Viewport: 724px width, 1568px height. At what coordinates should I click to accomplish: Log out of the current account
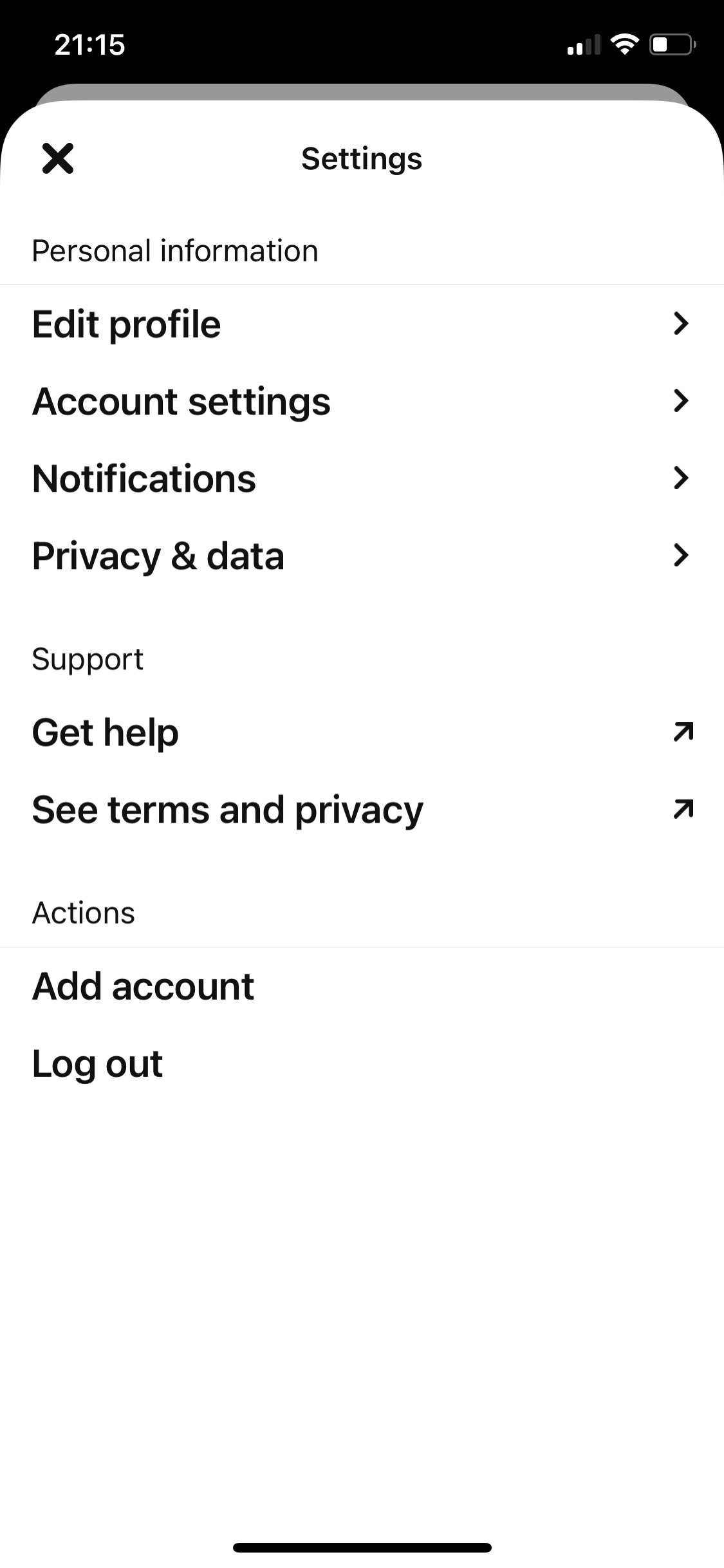click(97, 1063)
